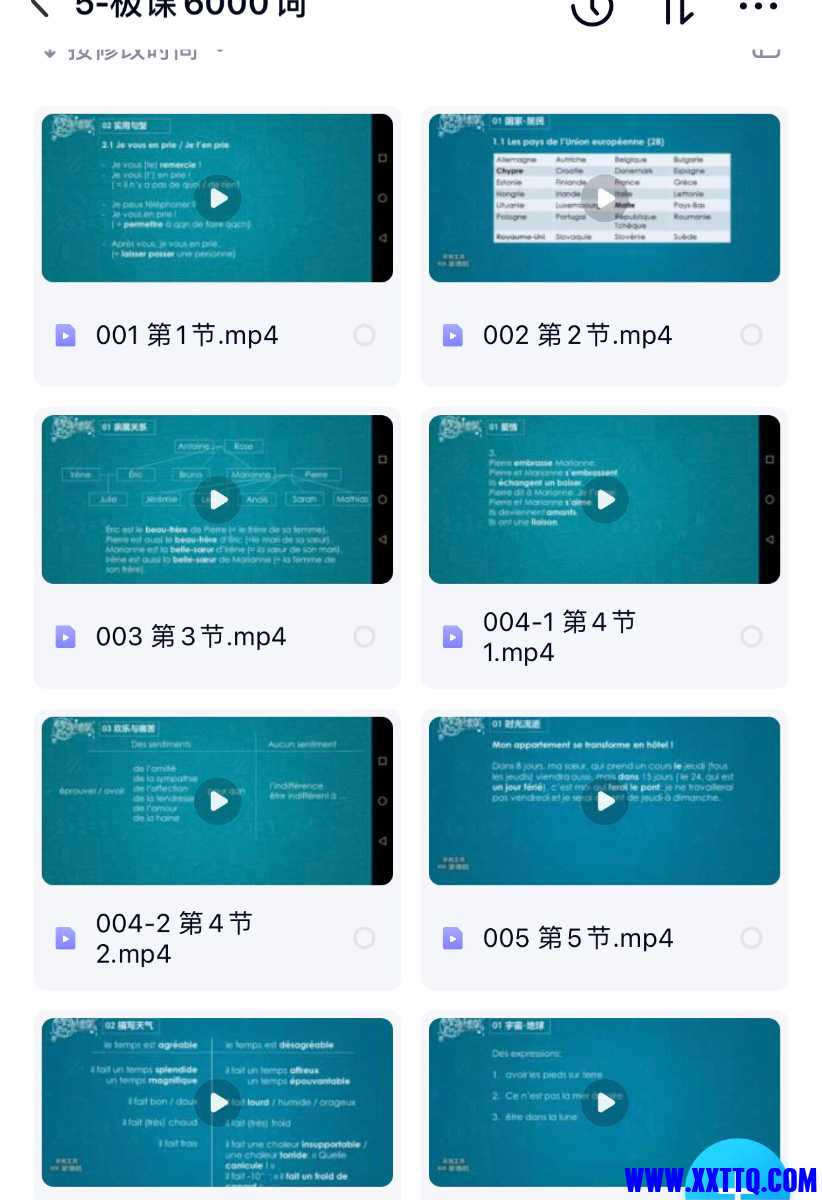
Task: Select the file 002 第2节.mp4
Action: tap(751, 335)
